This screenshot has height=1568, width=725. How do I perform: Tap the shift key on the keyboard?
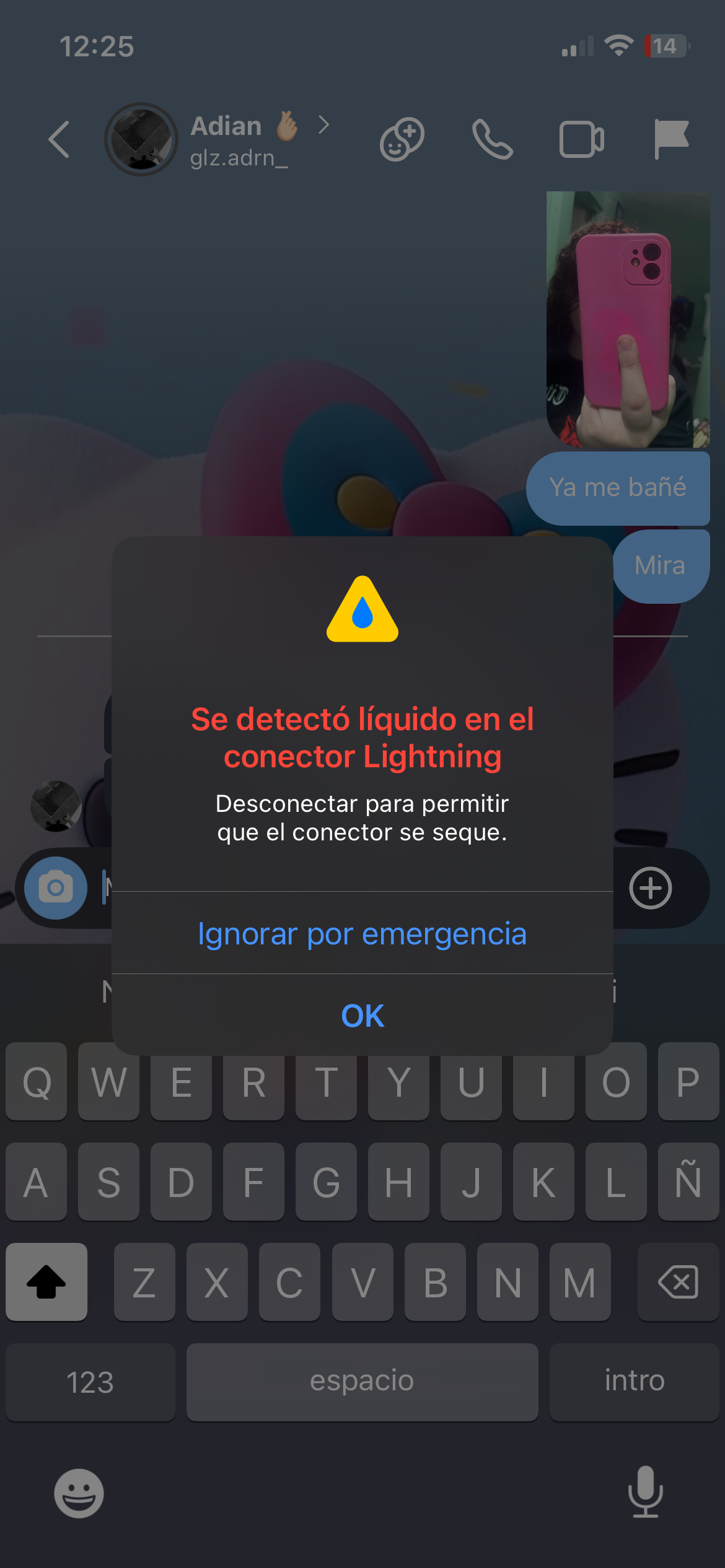coord(46,1282)
